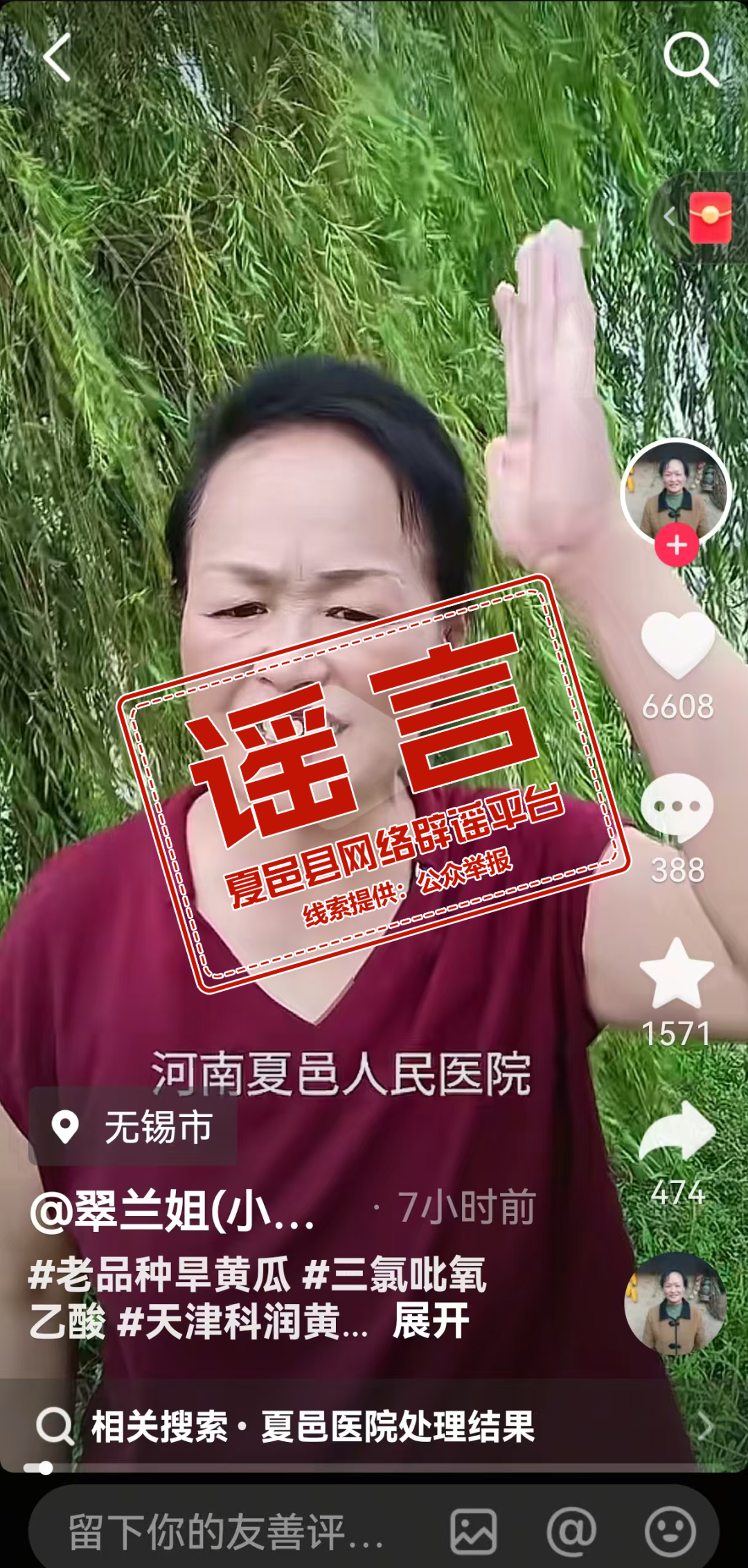Open the comments on this video

pos(677,808)
